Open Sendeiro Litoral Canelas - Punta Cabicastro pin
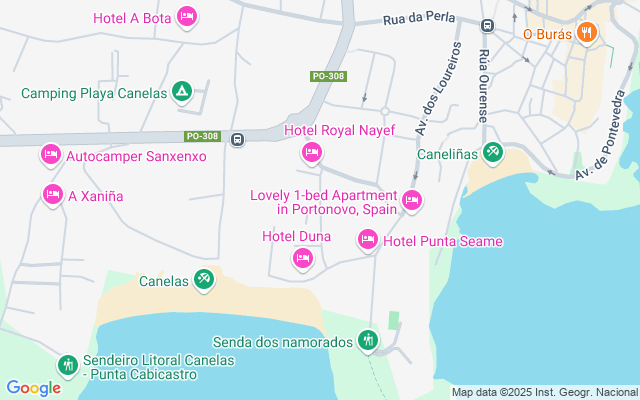 click(67, 366)
